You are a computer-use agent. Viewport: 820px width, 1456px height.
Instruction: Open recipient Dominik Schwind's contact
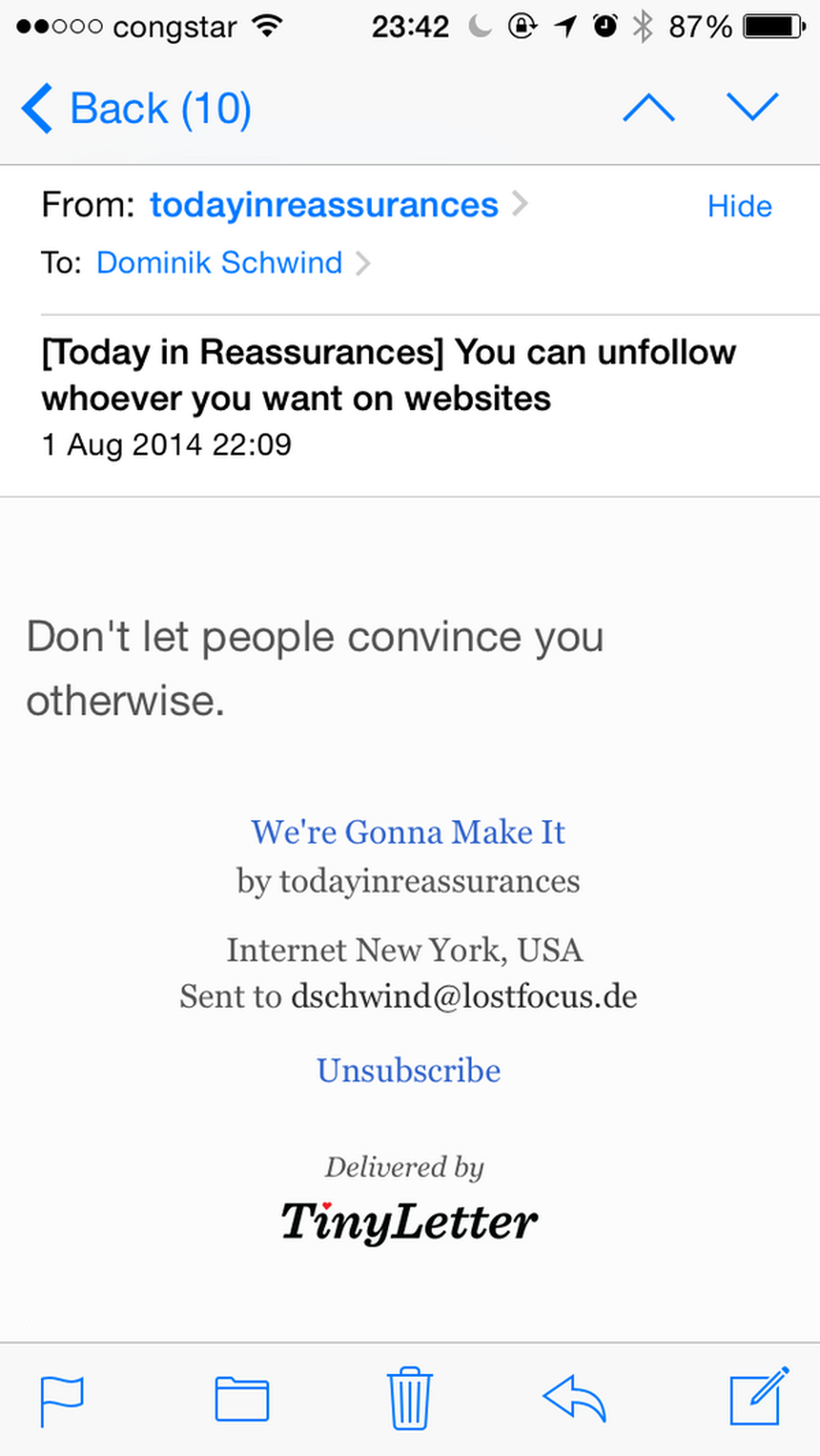[x=220, y=263]
